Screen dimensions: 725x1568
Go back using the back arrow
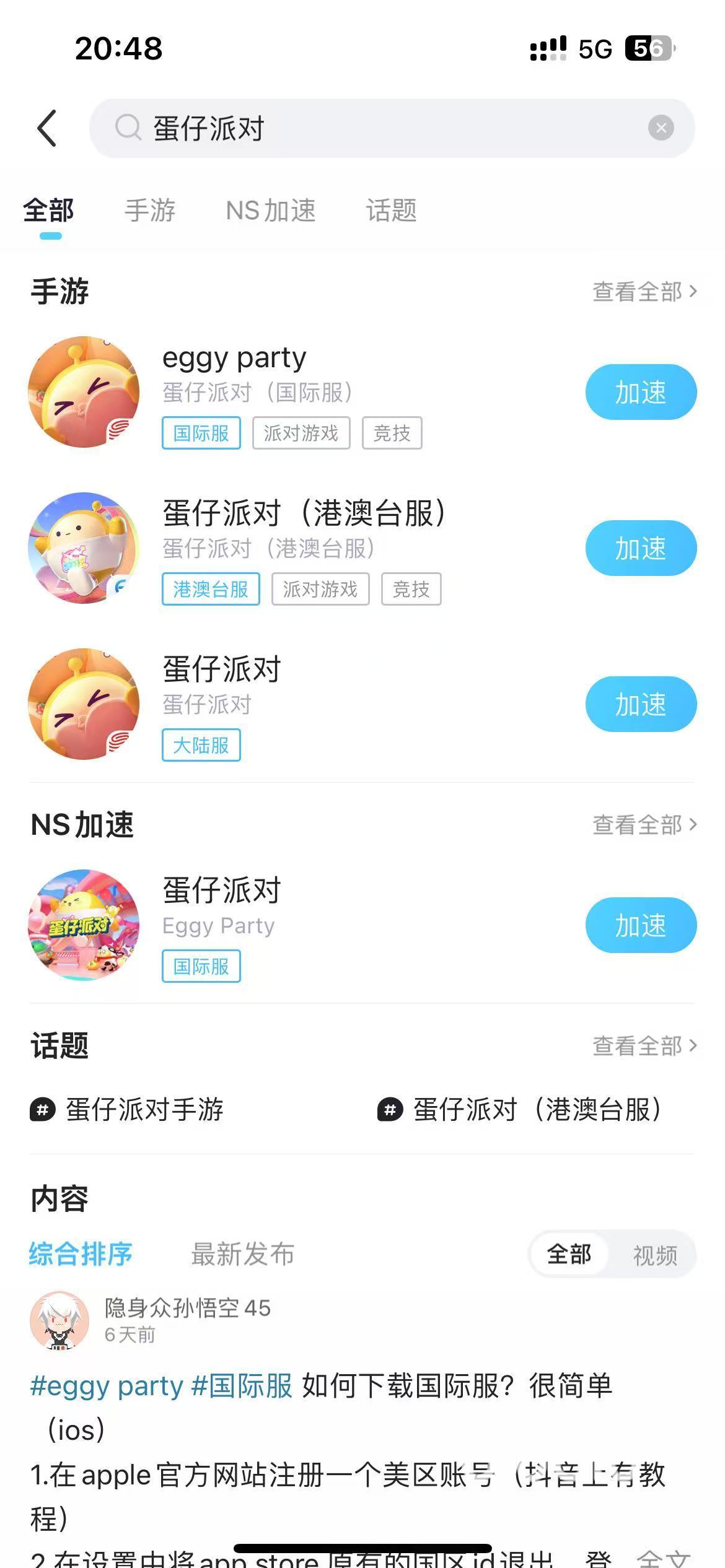pyautogui.click(x=47, y=128)
